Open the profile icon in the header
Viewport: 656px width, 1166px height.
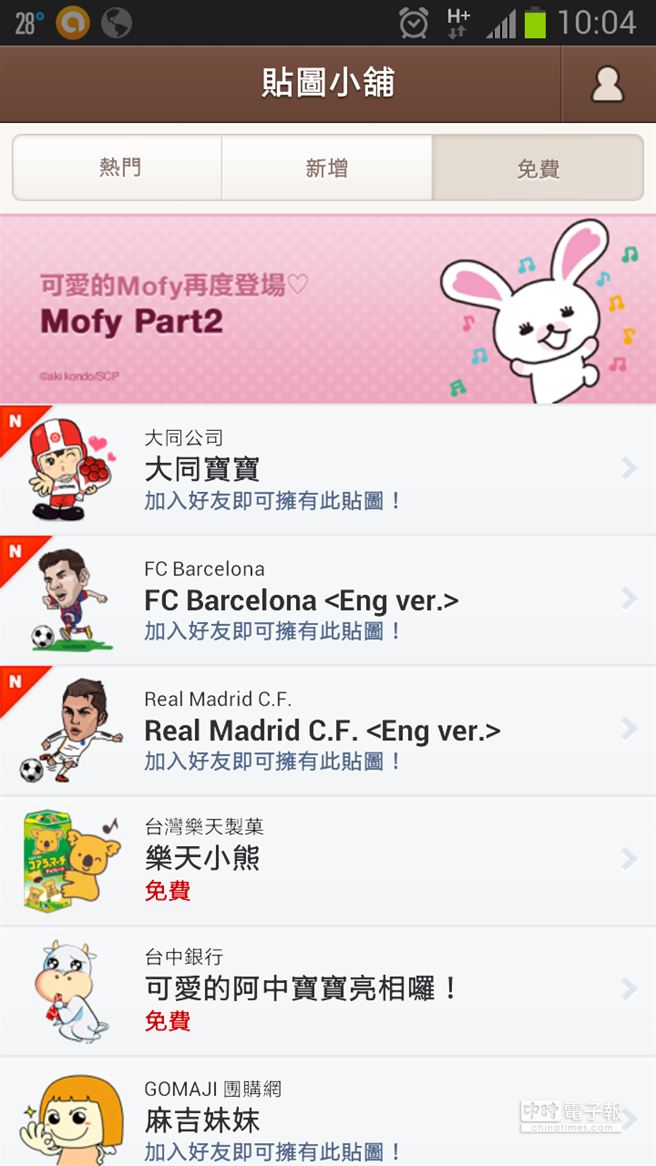pos(607,84)
